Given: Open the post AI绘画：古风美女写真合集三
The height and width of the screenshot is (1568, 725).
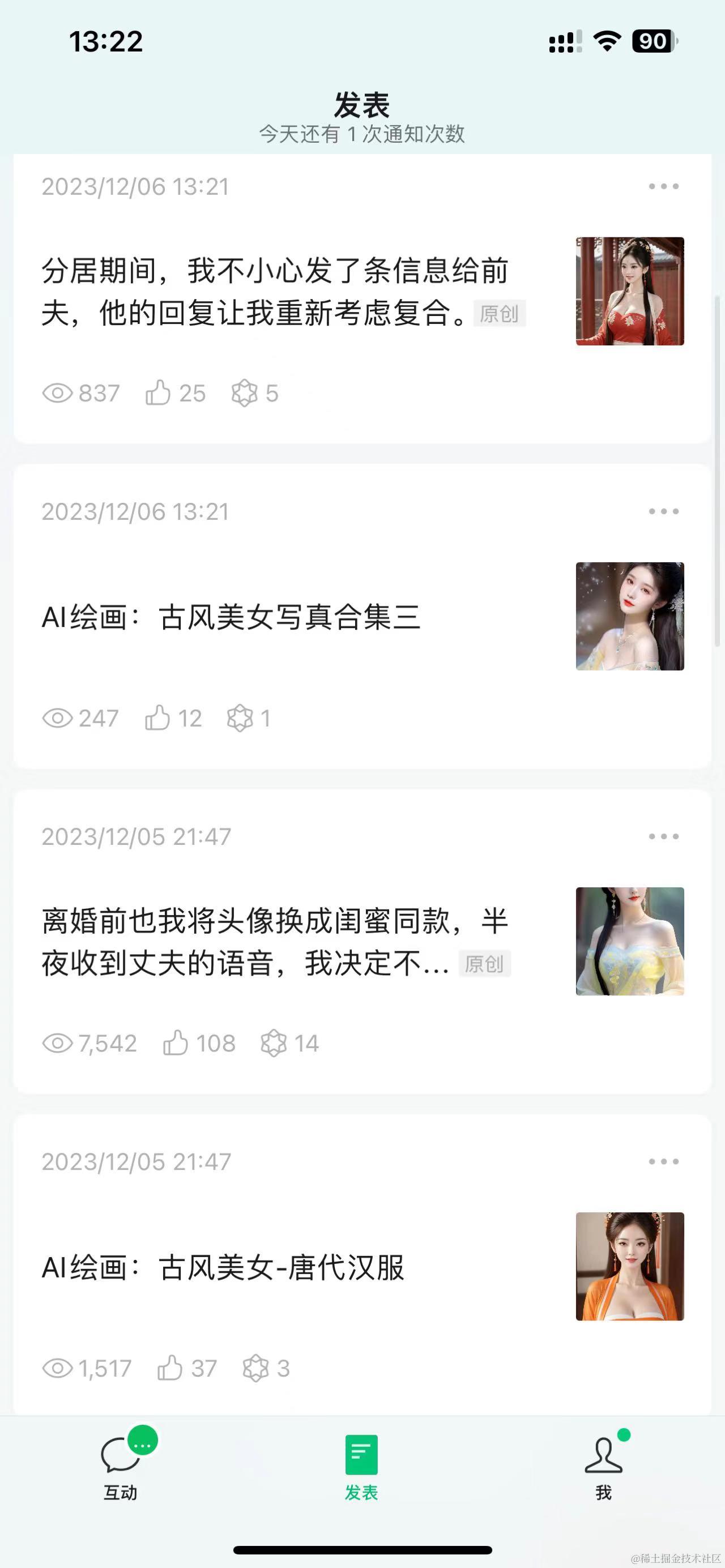Looking at the screenshot, I should pos(231,617).
